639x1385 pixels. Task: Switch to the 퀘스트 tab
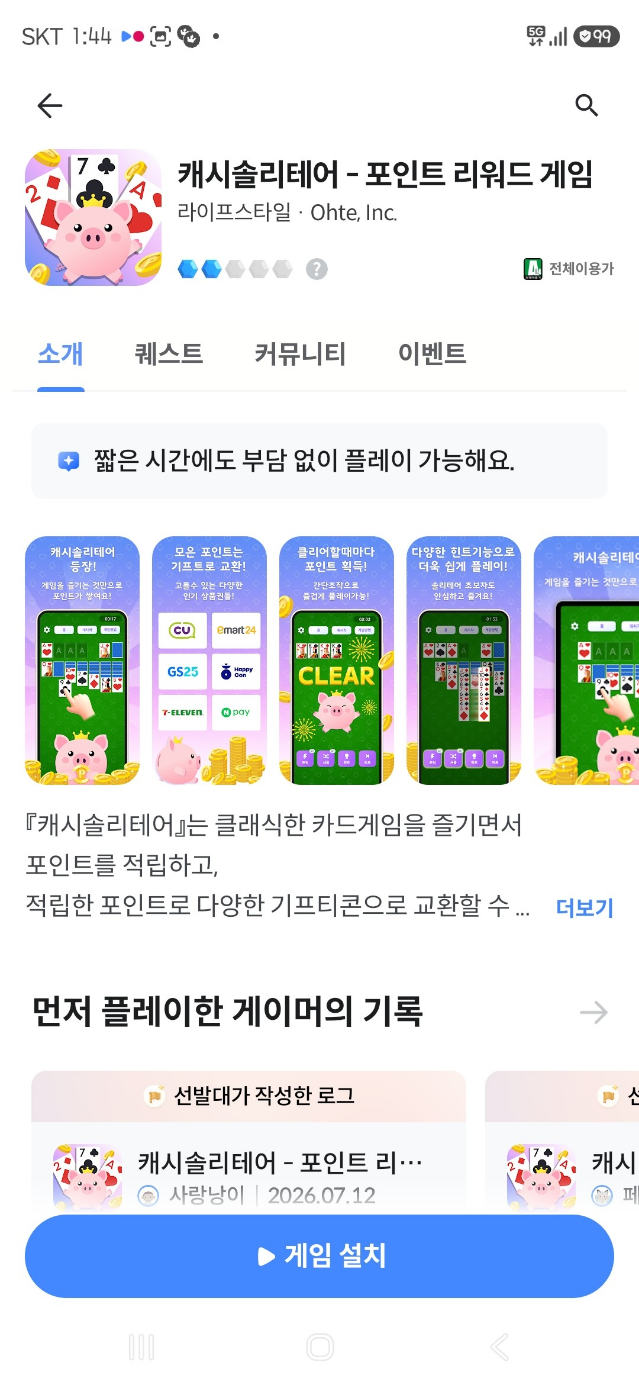click(169, 353)
